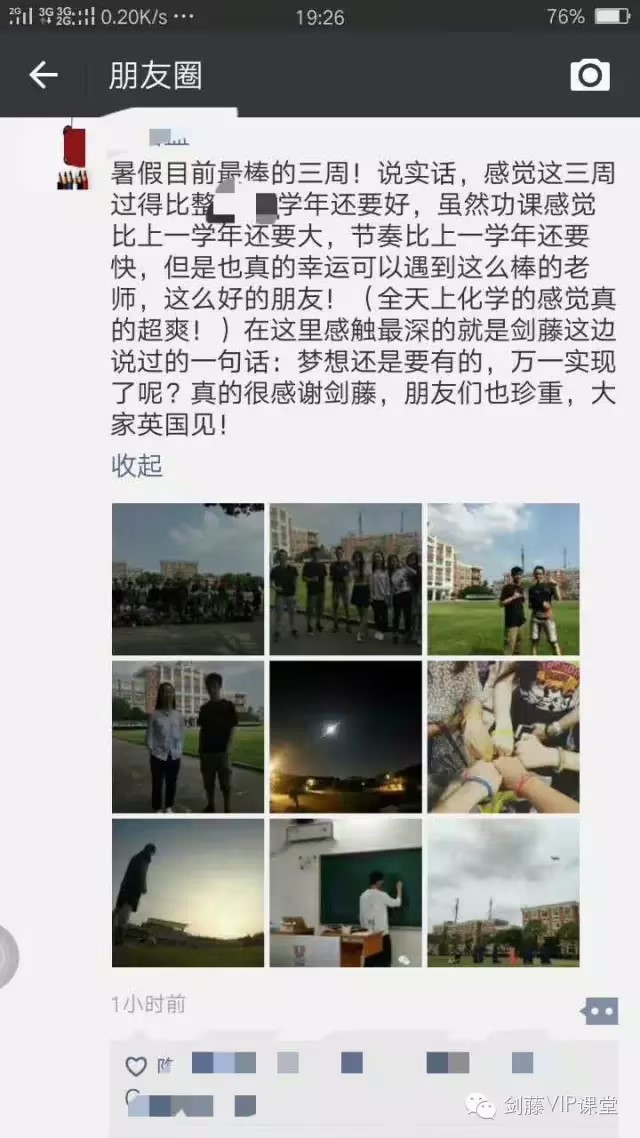Screen dimensions: 640x1138
Task: Open the camera to post a moment
Action: pyautogui.click(x=590, y=75)
